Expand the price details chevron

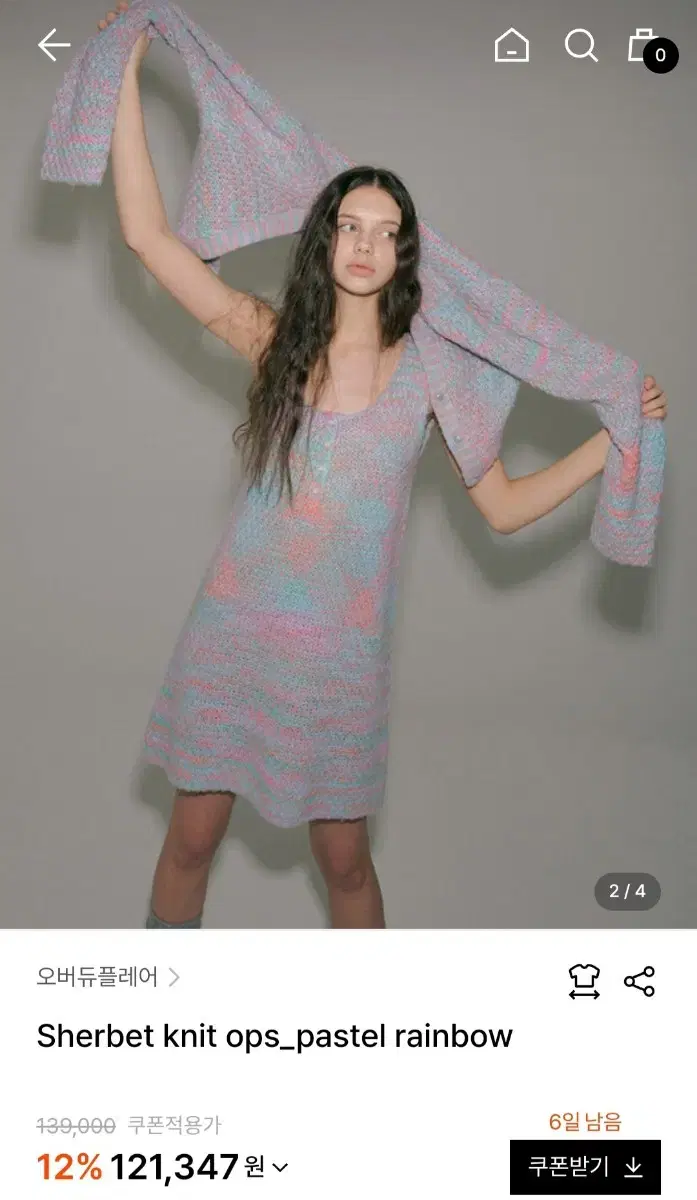pyautogui.click(x=280, y=1167)
